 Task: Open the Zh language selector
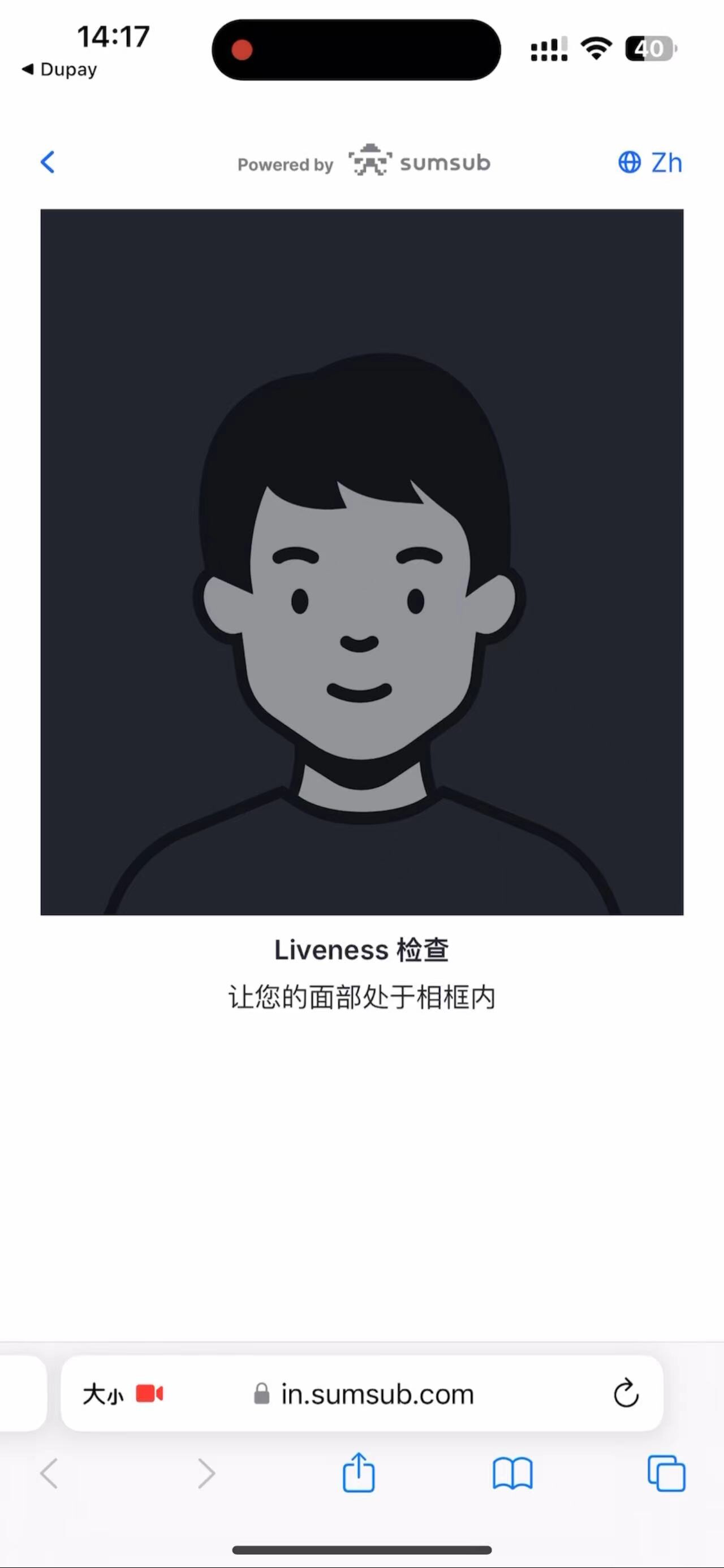click(x=650, y=163)
